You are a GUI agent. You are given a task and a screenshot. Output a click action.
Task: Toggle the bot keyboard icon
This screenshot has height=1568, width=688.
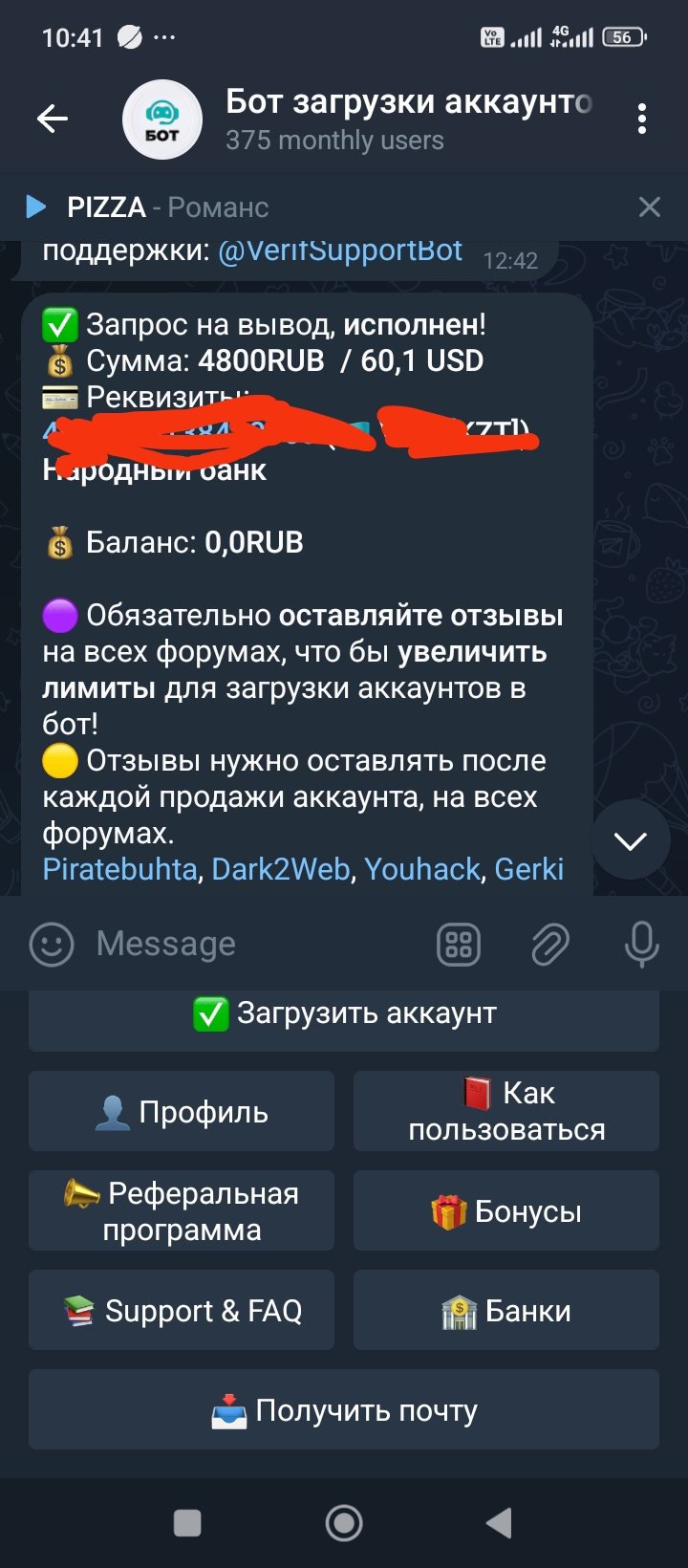[459, 945]
